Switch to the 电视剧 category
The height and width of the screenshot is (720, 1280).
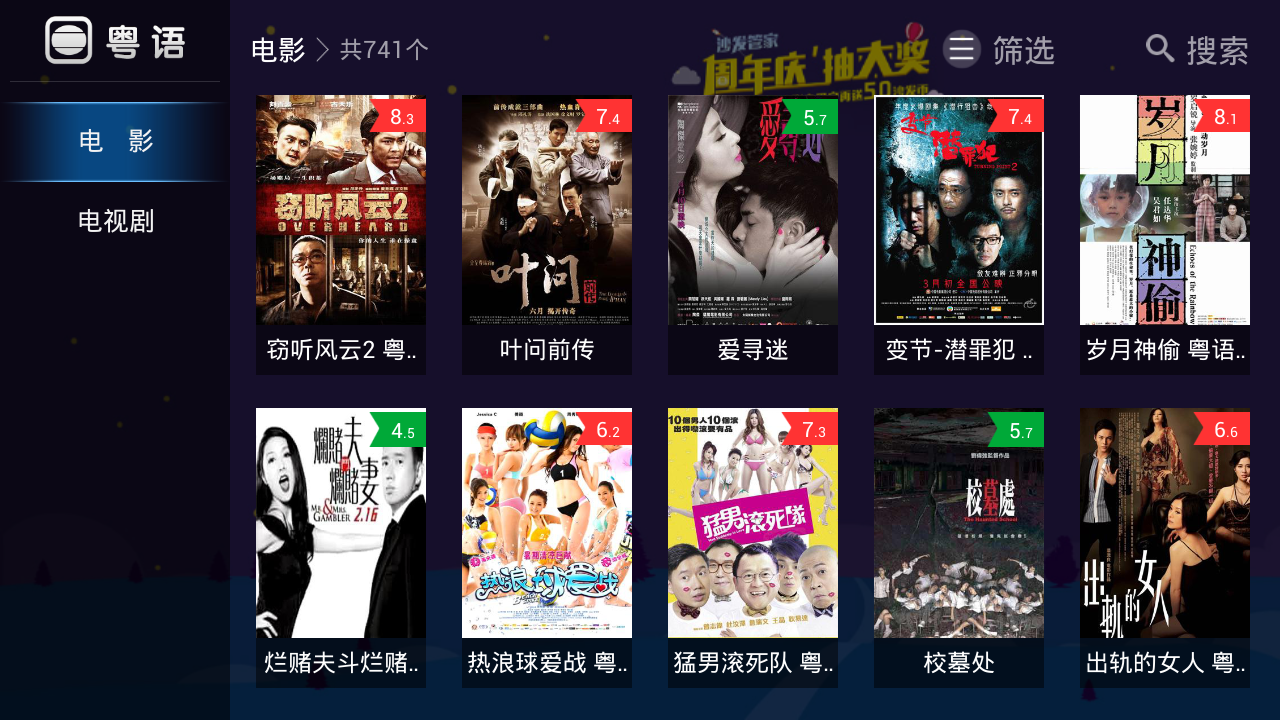point(115,221)
